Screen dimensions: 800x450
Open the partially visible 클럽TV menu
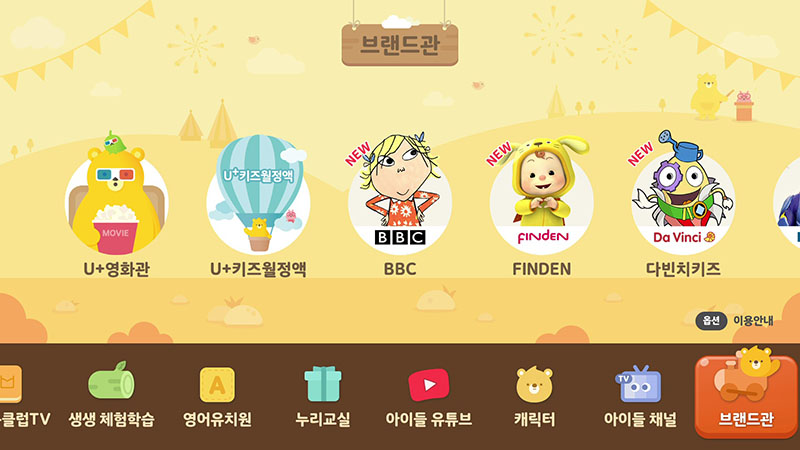pos(20,397)
